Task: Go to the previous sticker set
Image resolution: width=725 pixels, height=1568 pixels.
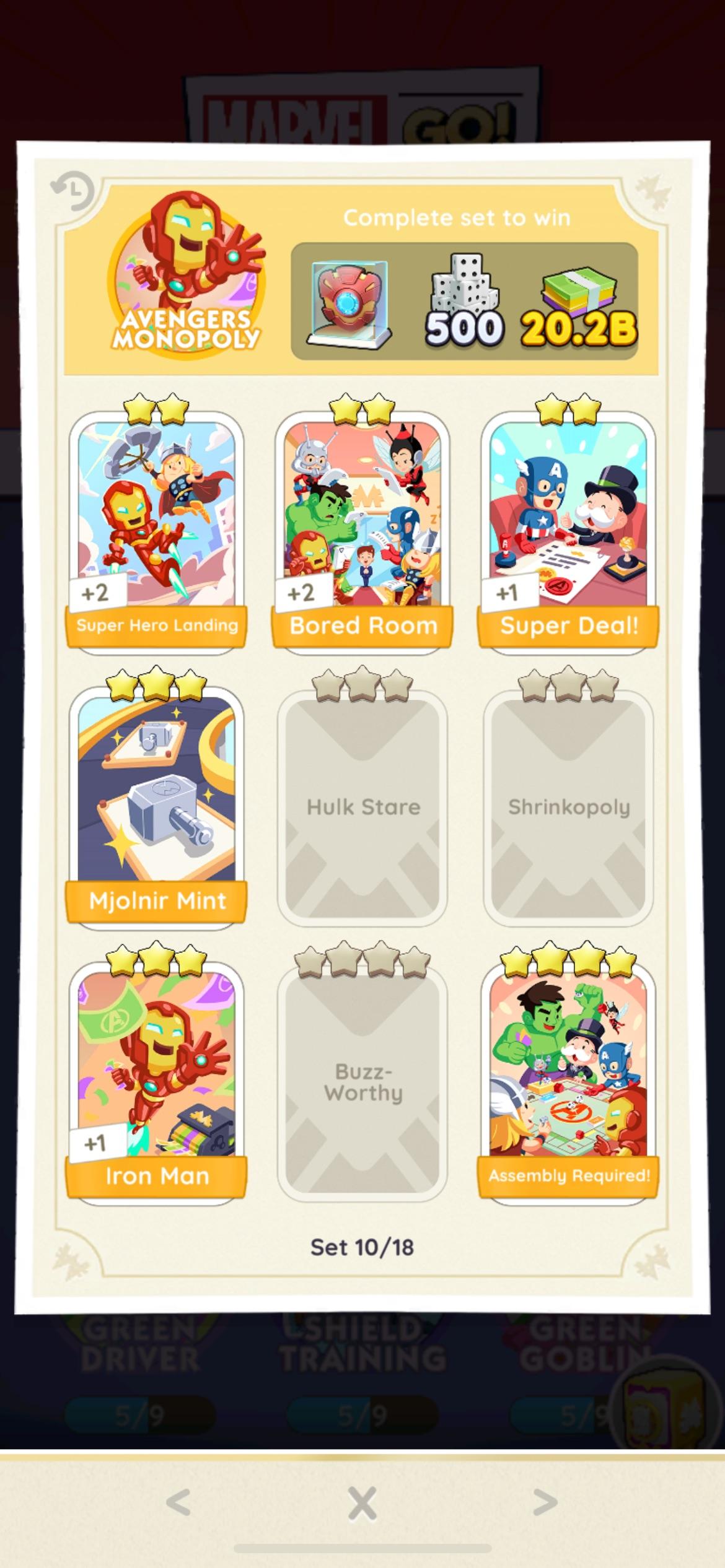Action: click(x=178, y=1502)
